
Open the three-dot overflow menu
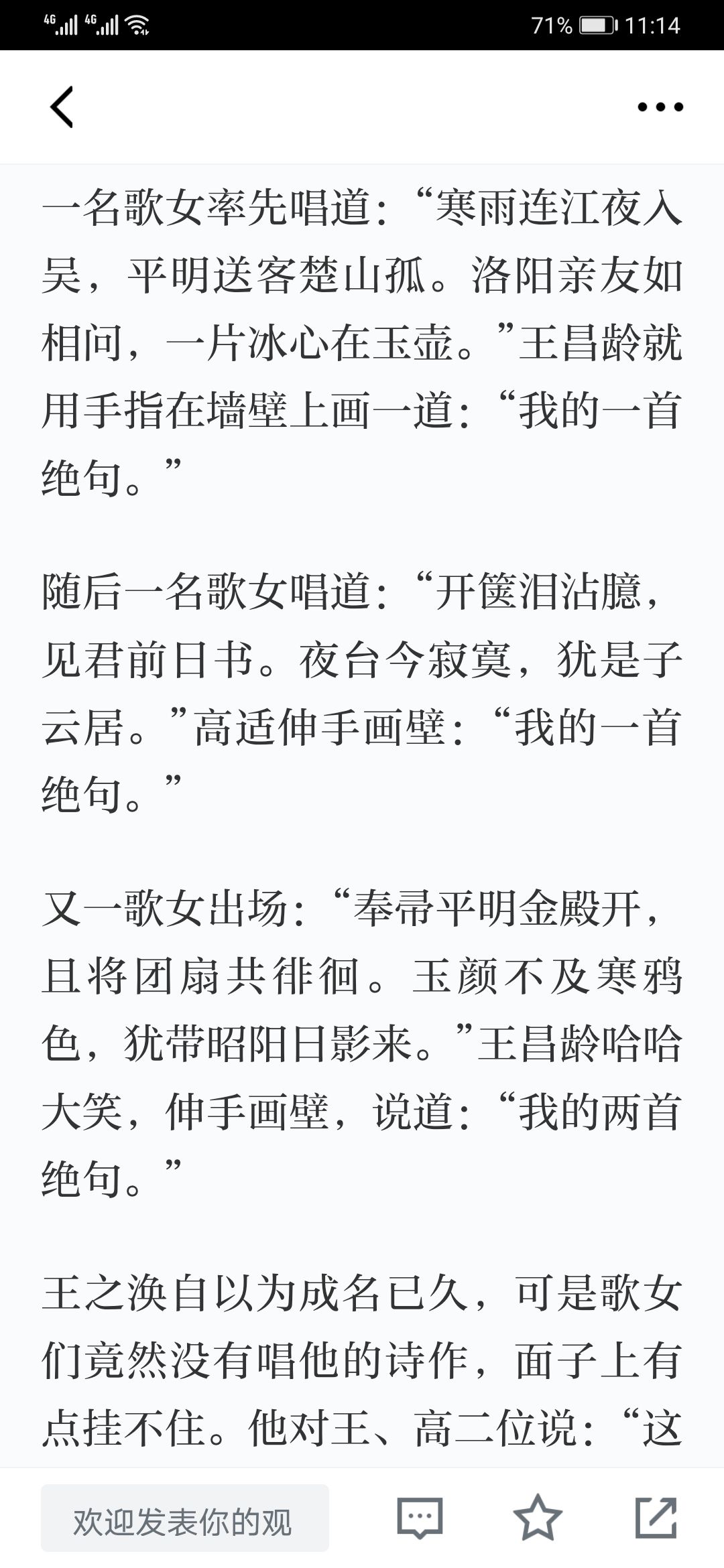[660, 107]
